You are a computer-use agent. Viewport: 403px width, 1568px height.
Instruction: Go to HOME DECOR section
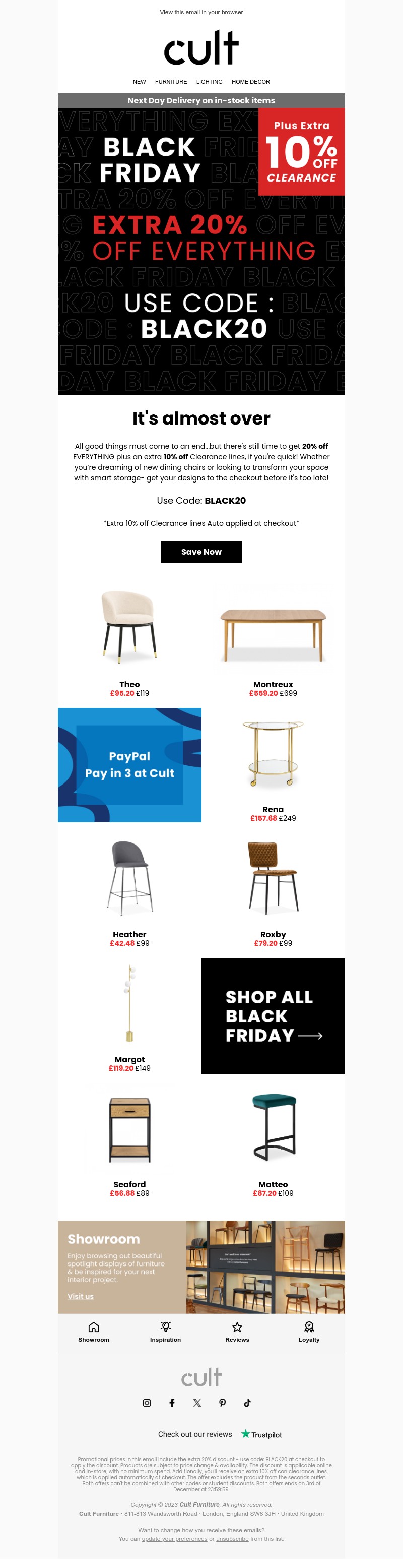[x=250, y=82]
